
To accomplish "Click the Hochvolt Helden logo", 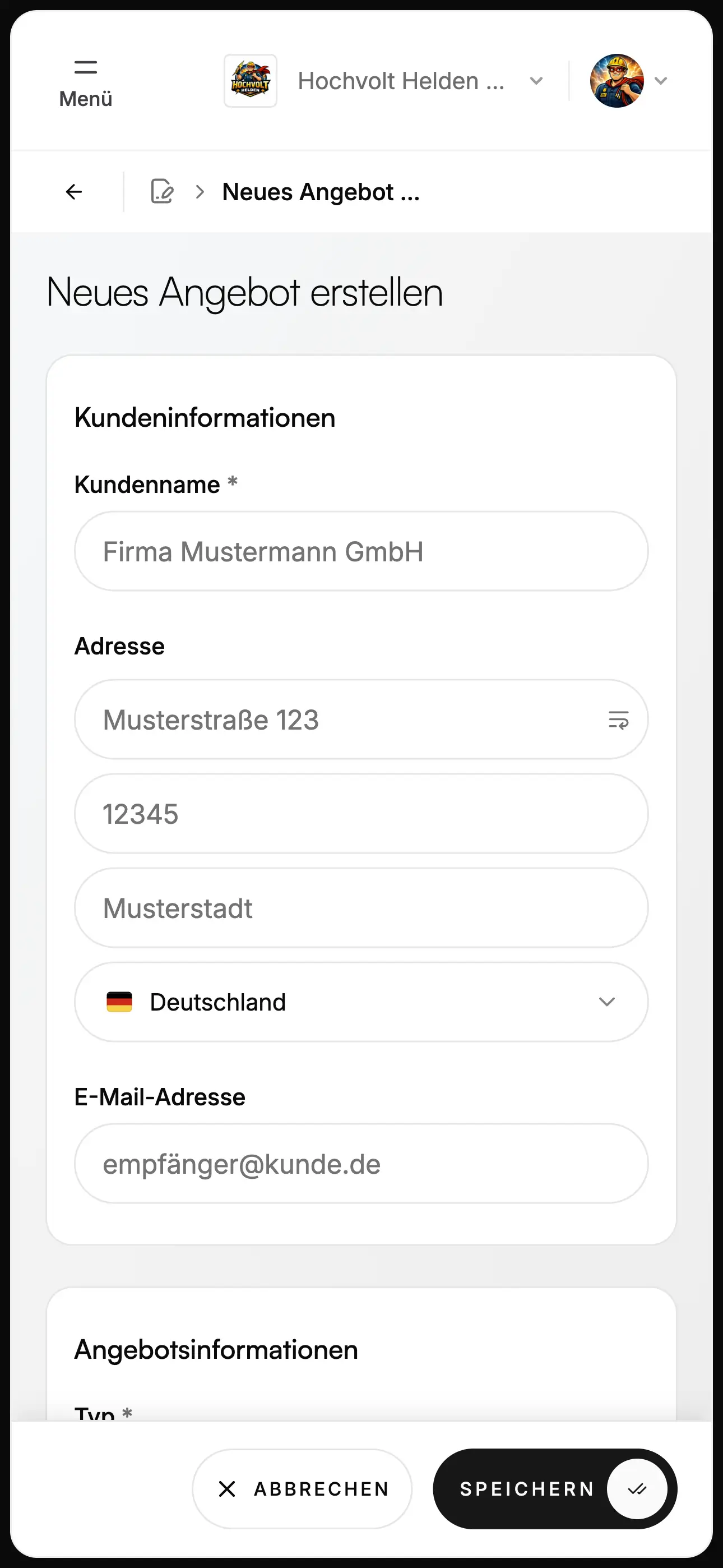I will point(250,80).
